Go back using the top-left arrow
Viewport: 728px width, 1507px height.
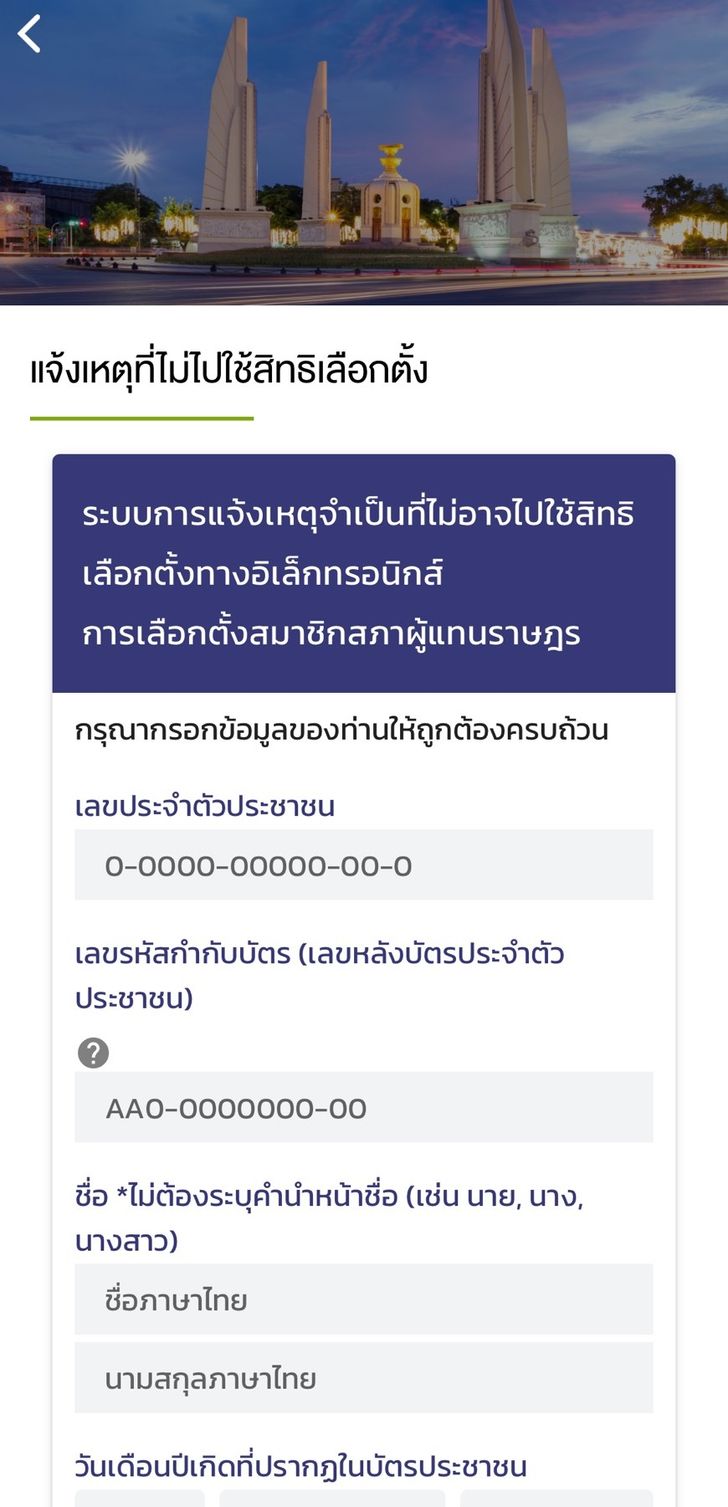tap(30, 34)
